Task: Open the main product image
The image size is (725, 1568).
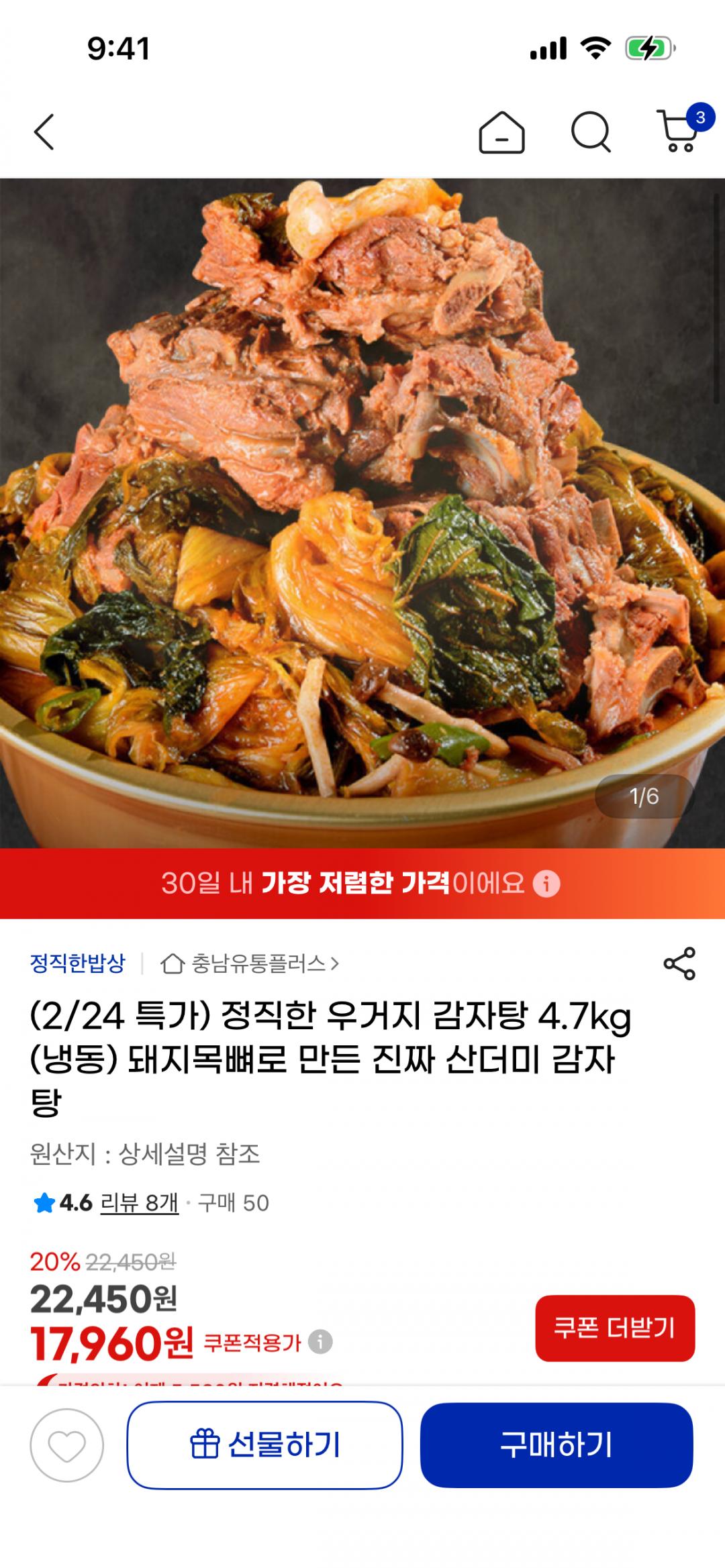Action: tap(362, 513)
